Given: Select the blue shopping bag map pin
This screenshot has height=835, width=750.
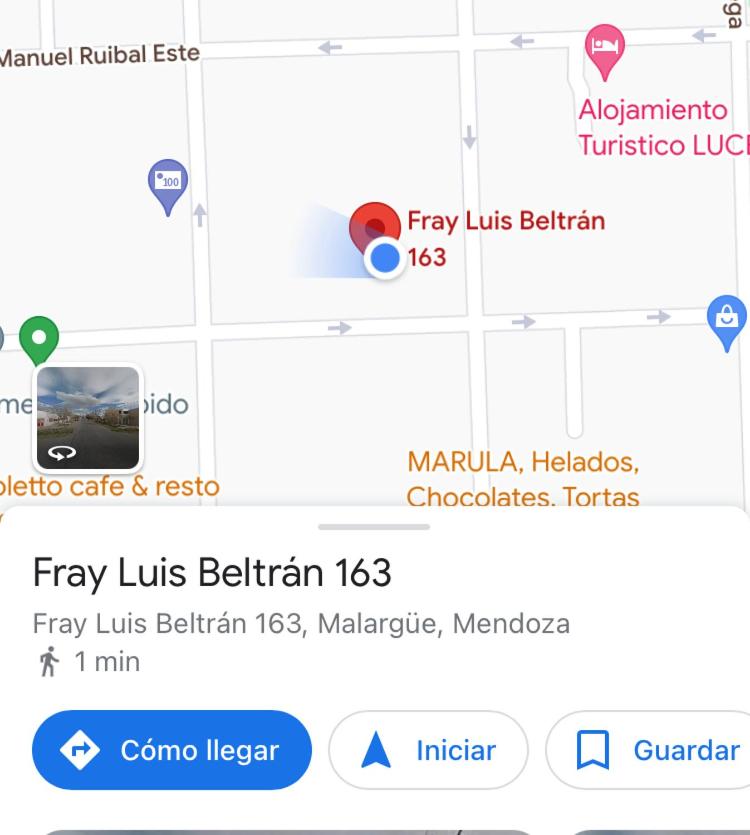Looking at the screenshot, I should pyautogui.click(x=726, y=319).
